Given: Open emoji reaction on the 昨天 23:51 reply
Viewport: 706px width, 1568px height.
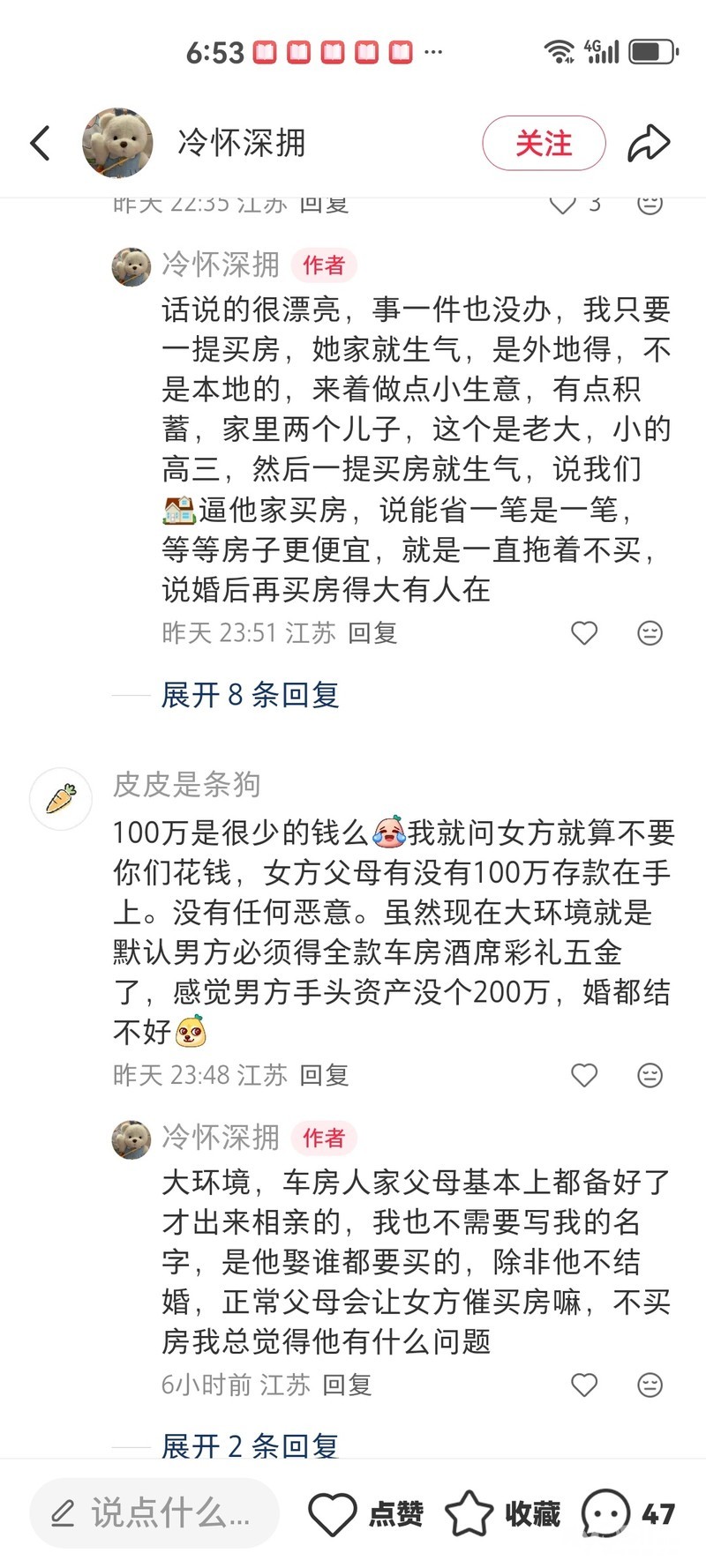Looking at the screenshot, I should [650, 633].
